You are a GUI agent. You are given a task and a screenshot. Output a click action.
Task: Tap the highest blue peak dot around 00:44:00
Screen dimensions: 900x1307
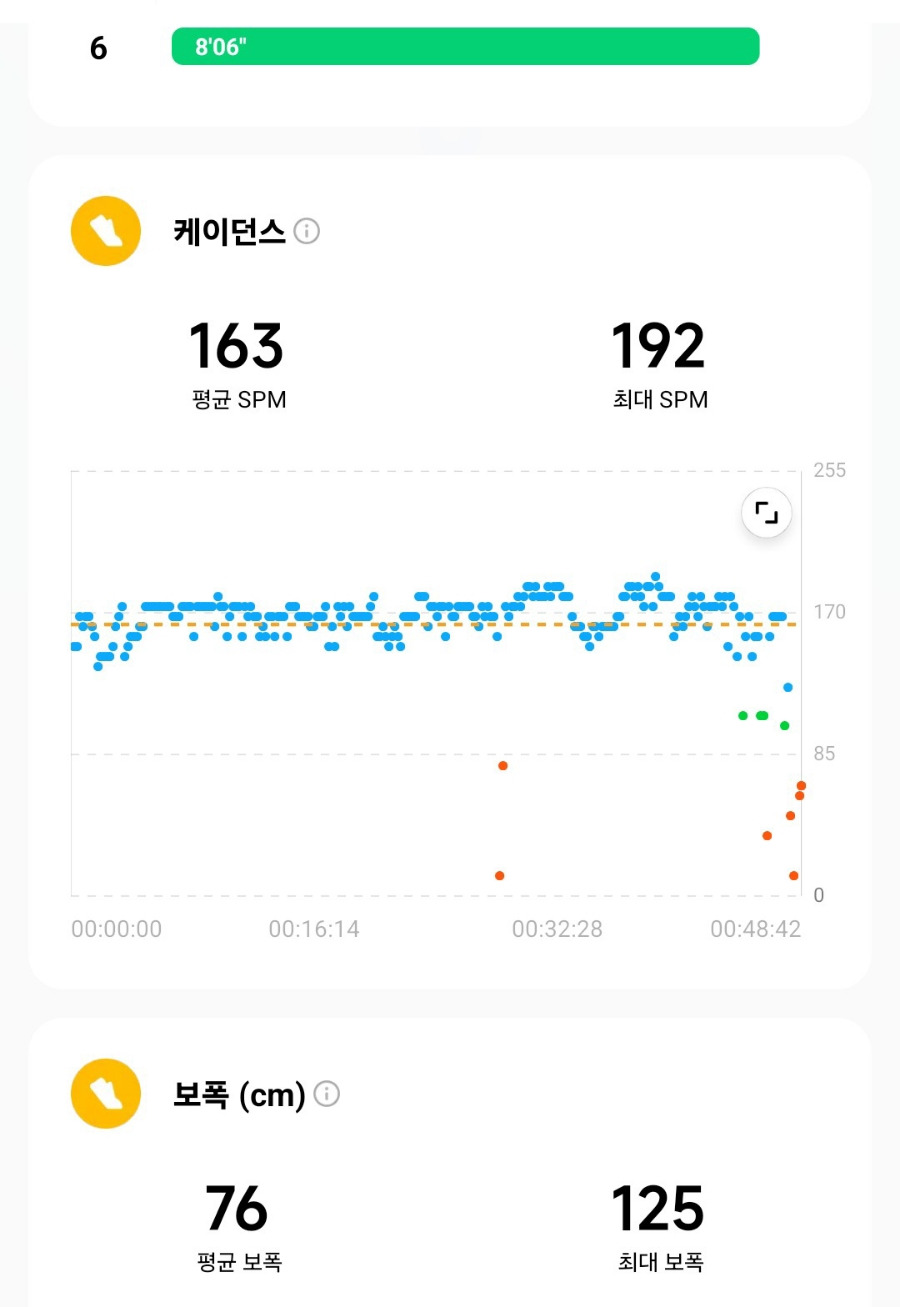click(655, 575)
